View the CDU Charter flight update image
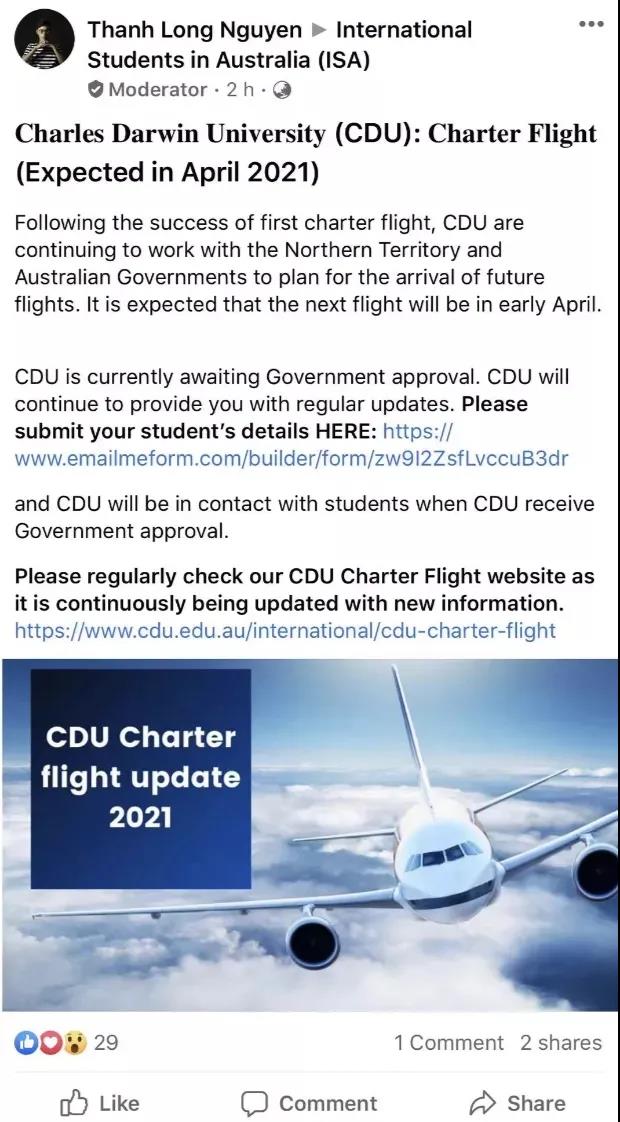Viewport: 620px width, 1122px height. click(310, 835)
